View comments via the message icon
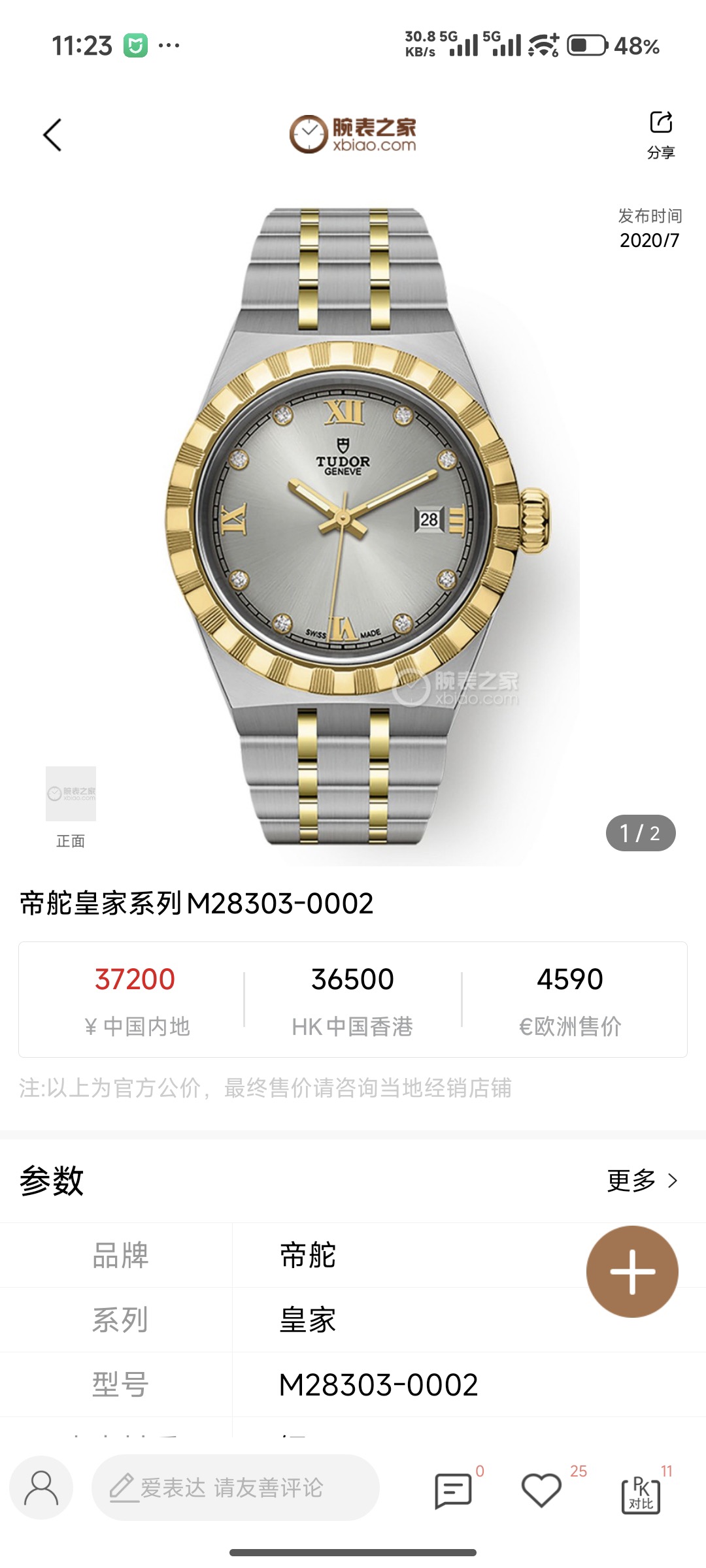The image size is (706, 1568). [x=453, y=1490]
